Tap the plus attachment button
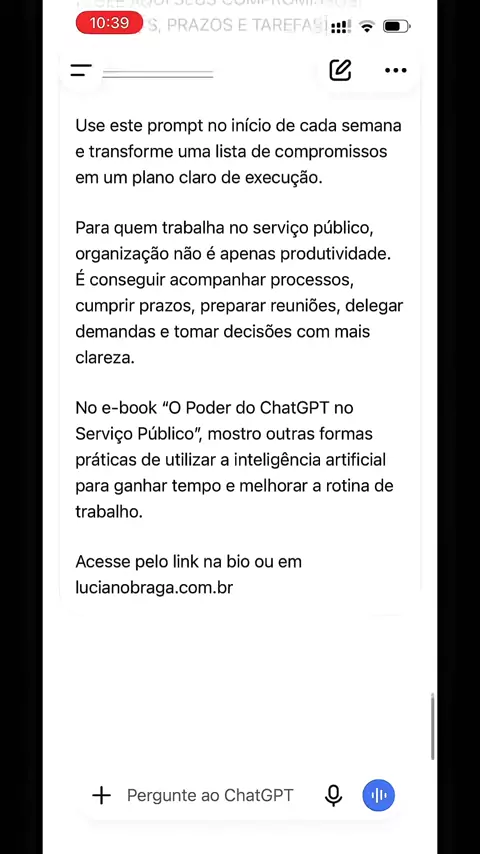480x854 pixels. click(x=101, y=795)
